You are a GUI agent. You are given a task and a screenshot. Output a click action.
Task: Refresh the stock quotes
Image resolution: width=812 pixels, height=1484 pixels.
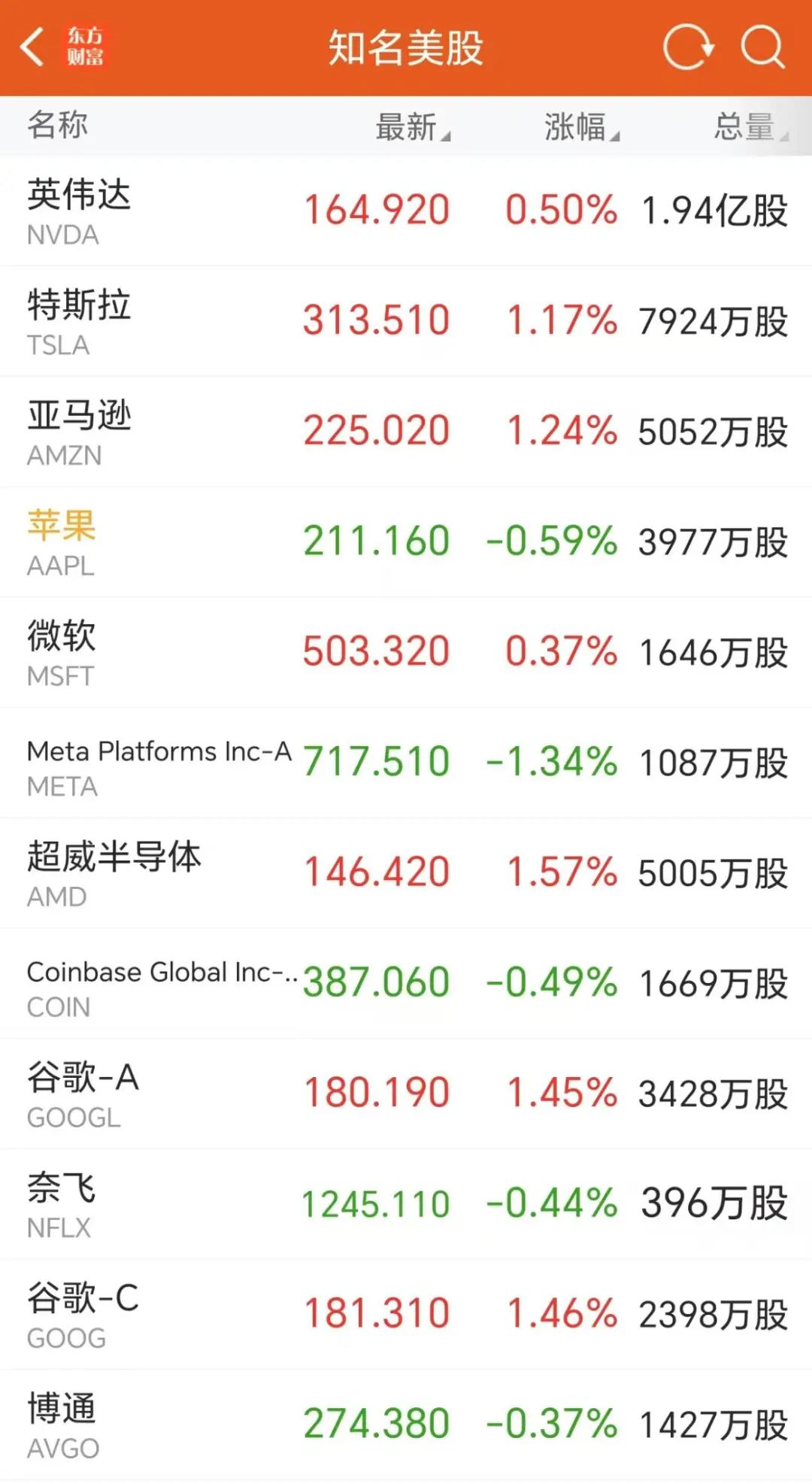[x=688, y=47]
